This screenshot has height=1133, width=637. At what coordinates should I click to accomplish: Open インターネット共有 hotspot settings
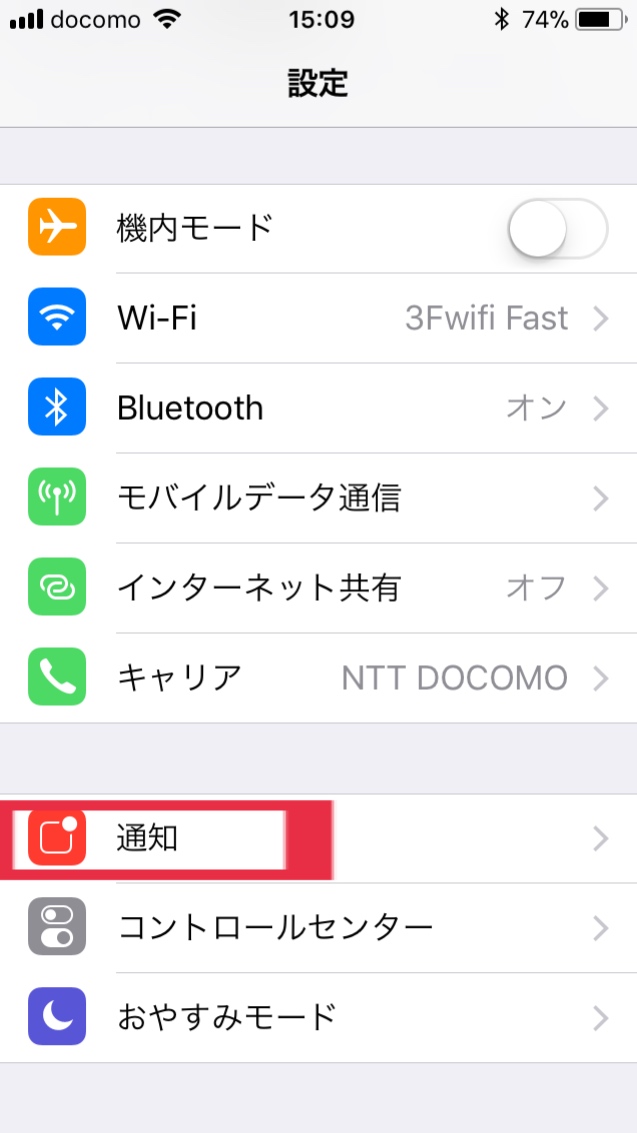point(318,587)
